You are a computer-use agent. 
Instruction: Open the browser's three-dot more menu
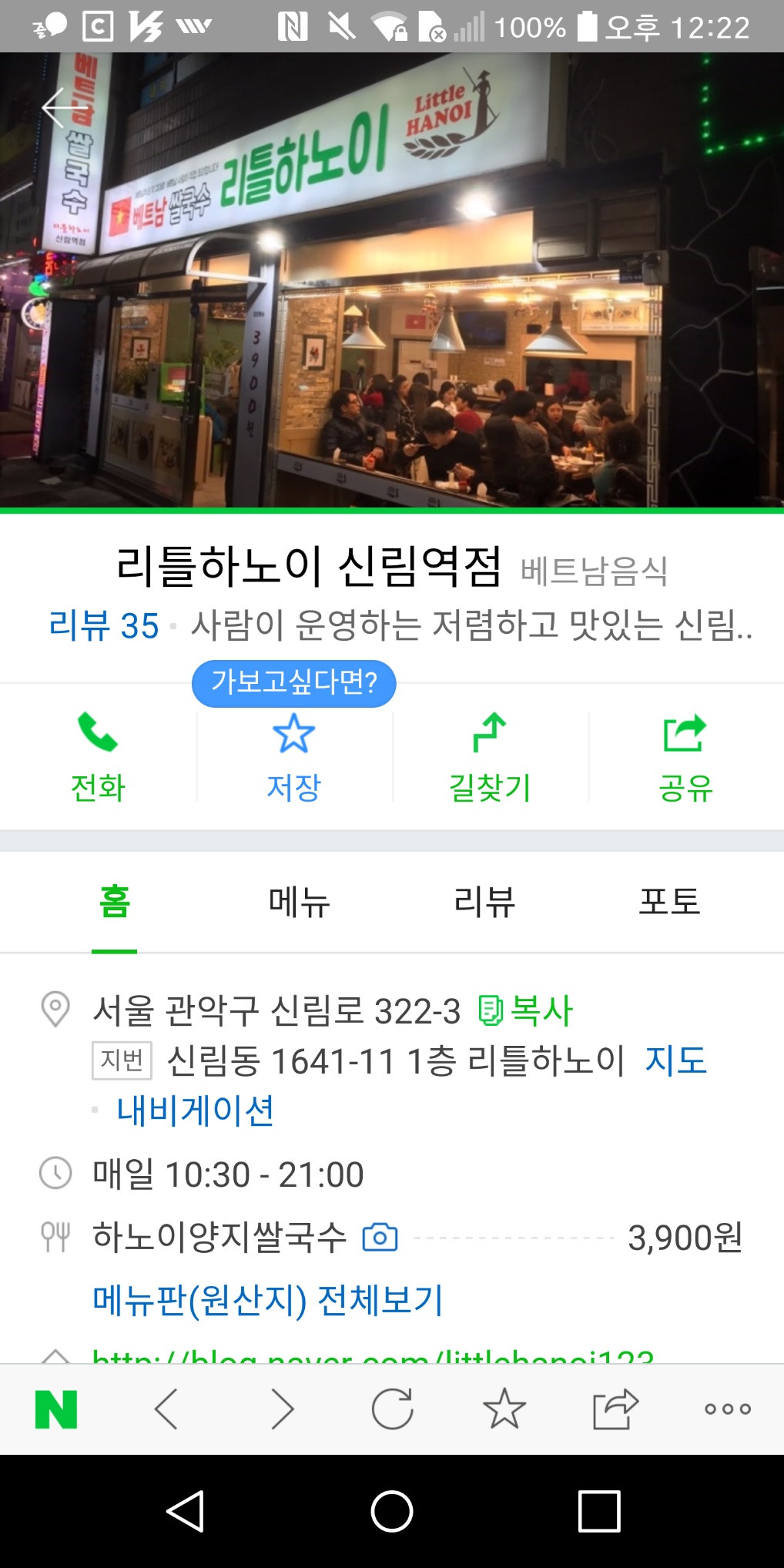pyautogui.click(x=728, y=1409)
